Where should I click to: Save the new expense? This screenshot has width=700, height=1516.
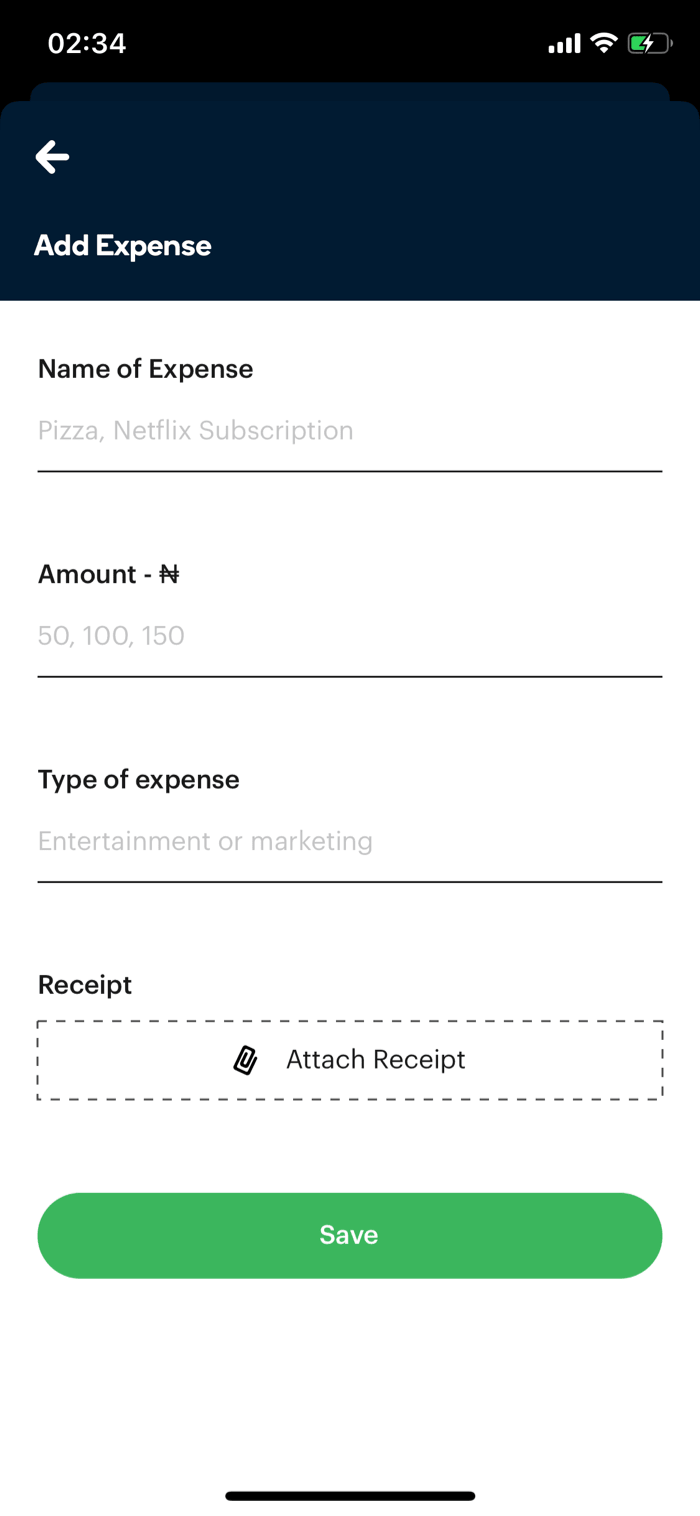pyautogui.click(x=350, y=1235)
